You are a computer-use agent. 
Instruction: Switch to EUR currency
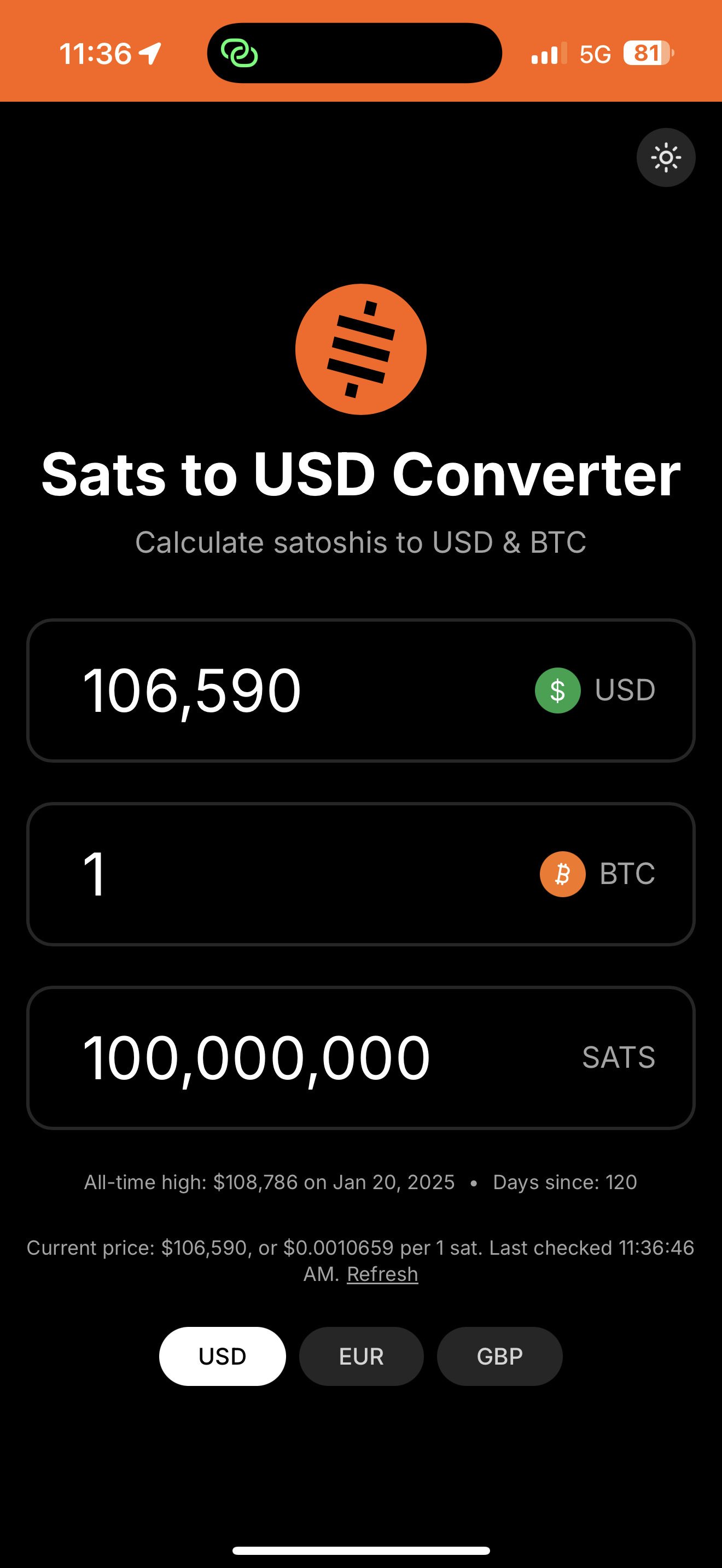pyautogui.click(x=361, y=1356)
